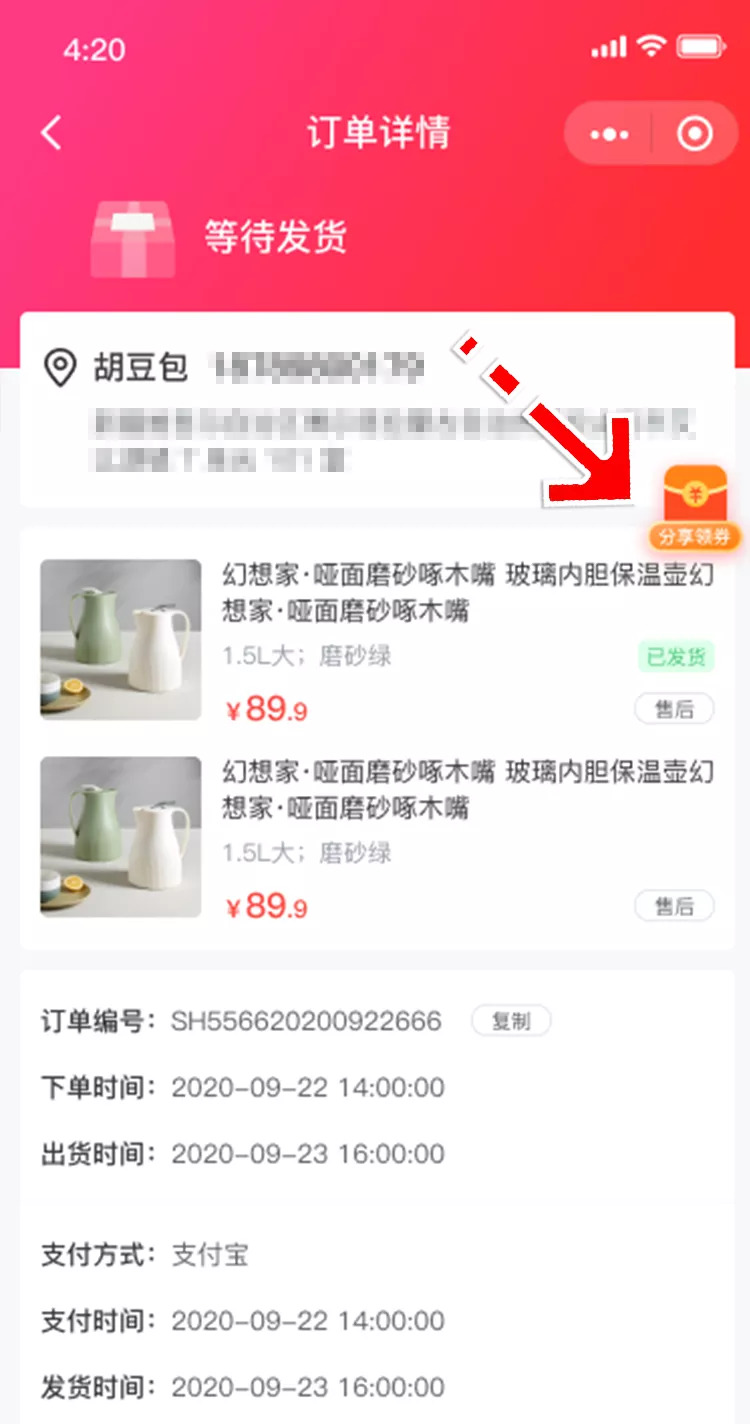Image resolution: width=750 pixels, height=1424 pixels.
Task: Tap 售后 for the unshipped thermos item
Action: 674,906
